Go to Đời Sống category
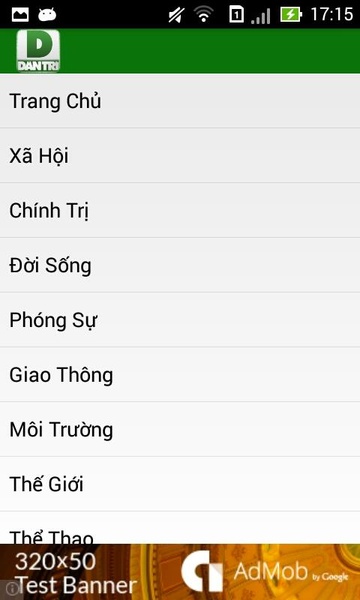Screen dimensions: 360x600 coord(180,265)
